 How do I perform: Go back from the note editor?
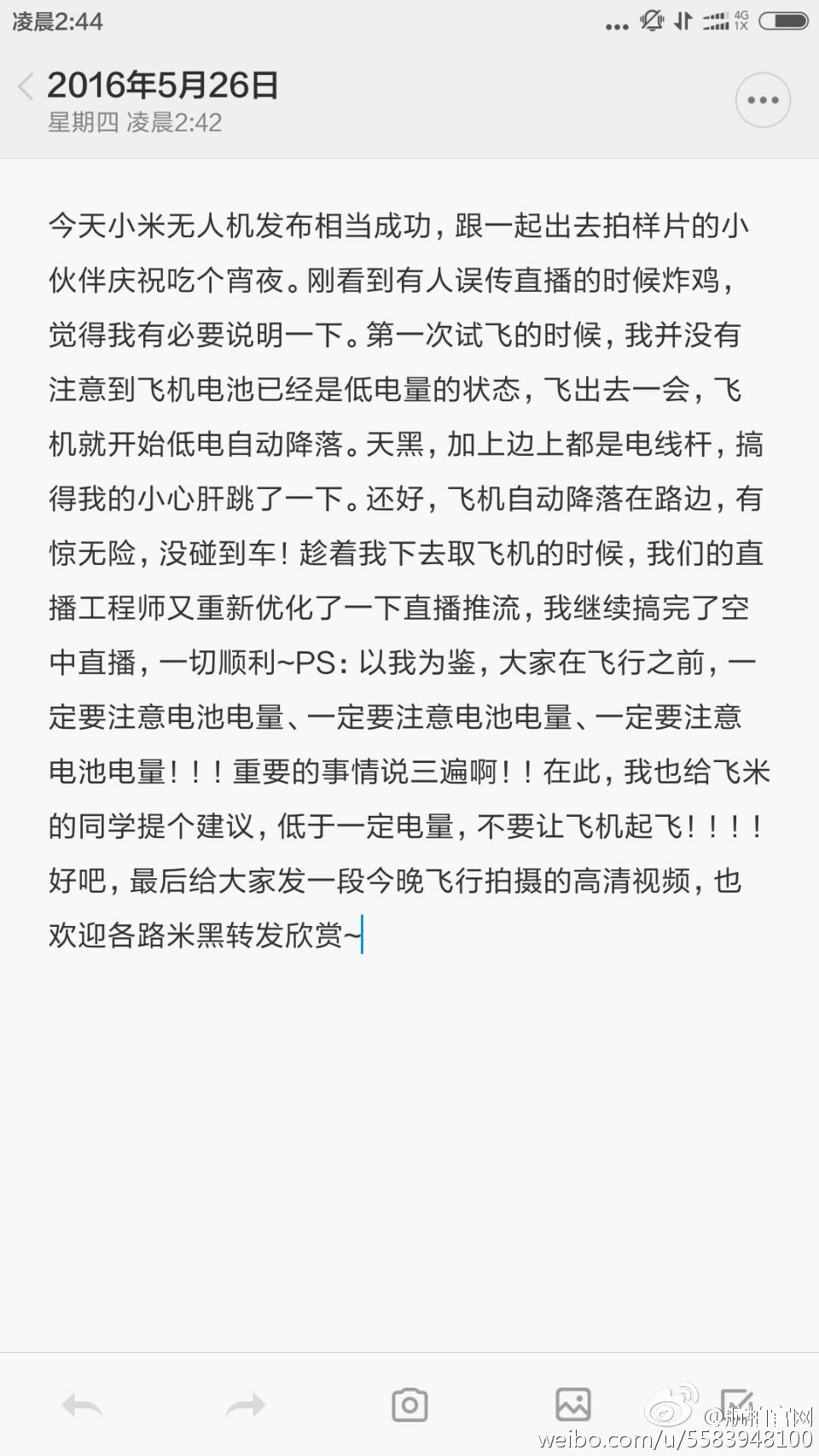click(26, 86)
